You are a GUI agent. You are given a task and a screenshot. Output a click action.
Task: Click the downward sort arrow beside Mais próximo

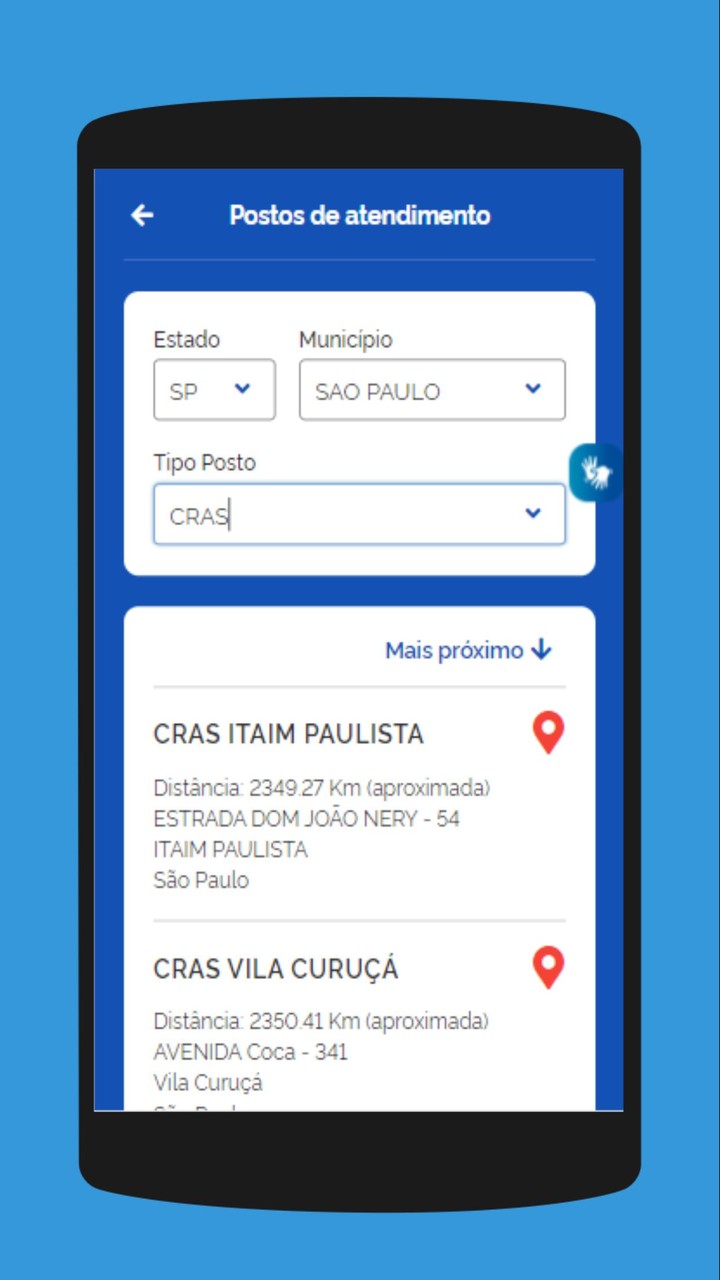tap(541, 650)
